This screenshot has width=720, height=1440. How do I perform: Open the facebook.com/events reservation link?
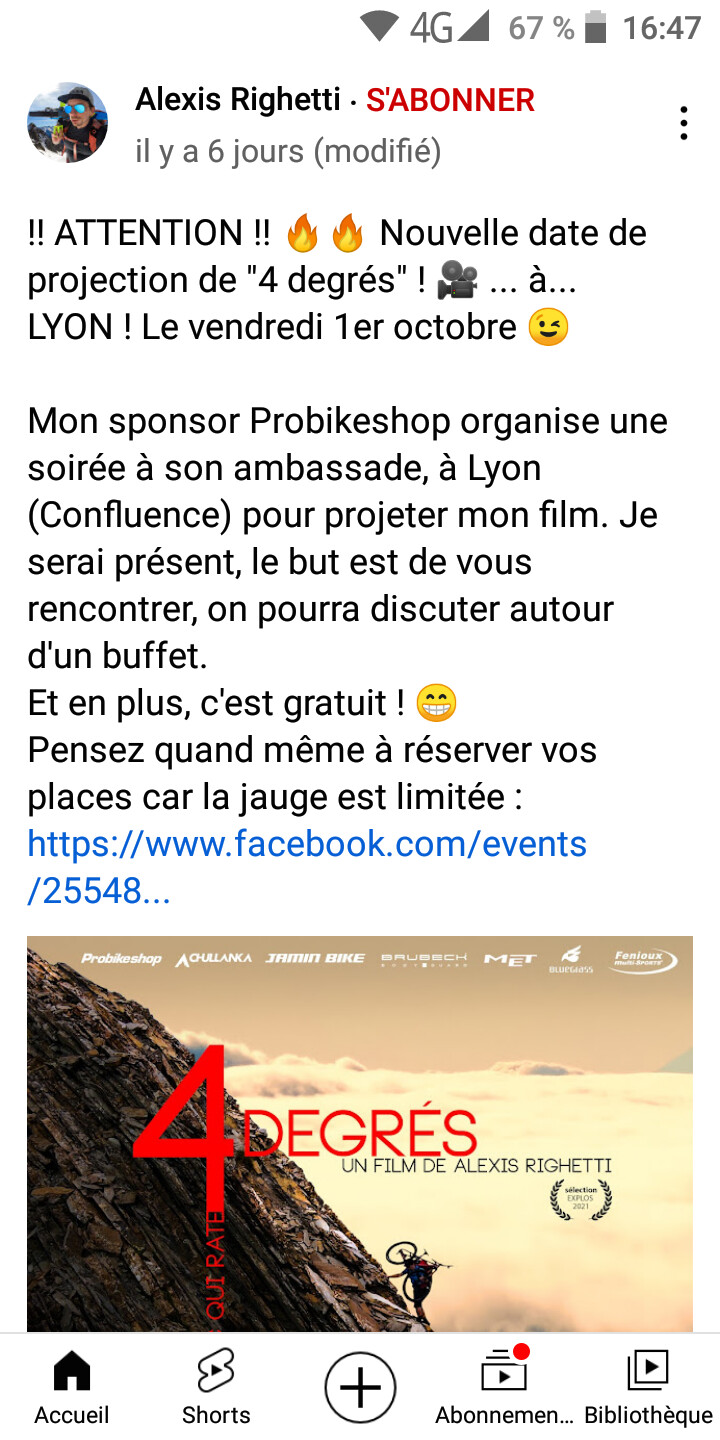(307, 867)
